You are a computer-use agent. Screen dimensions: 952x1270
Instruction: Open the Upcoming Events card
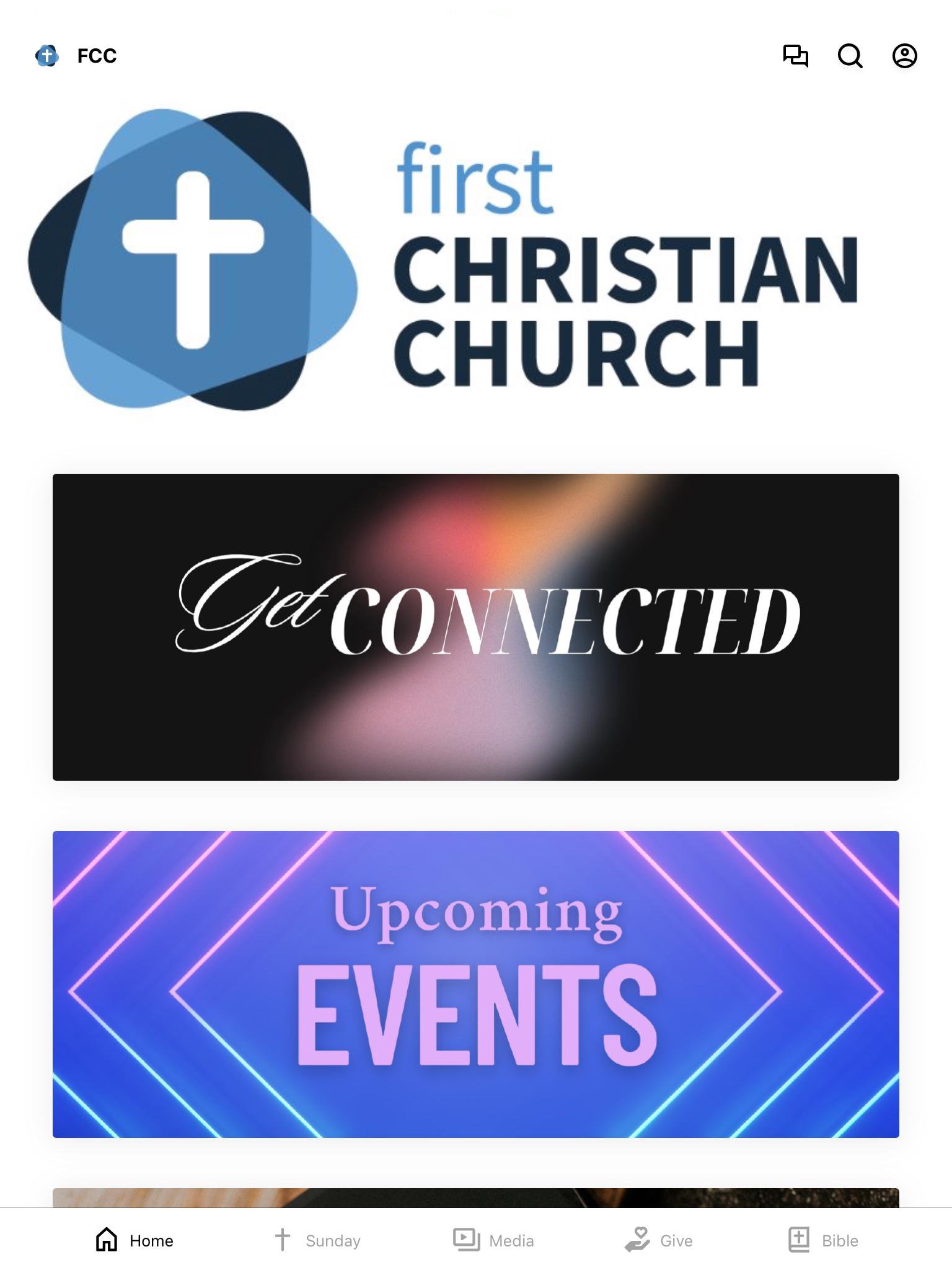pyautogui.click(x=476, y=984)
